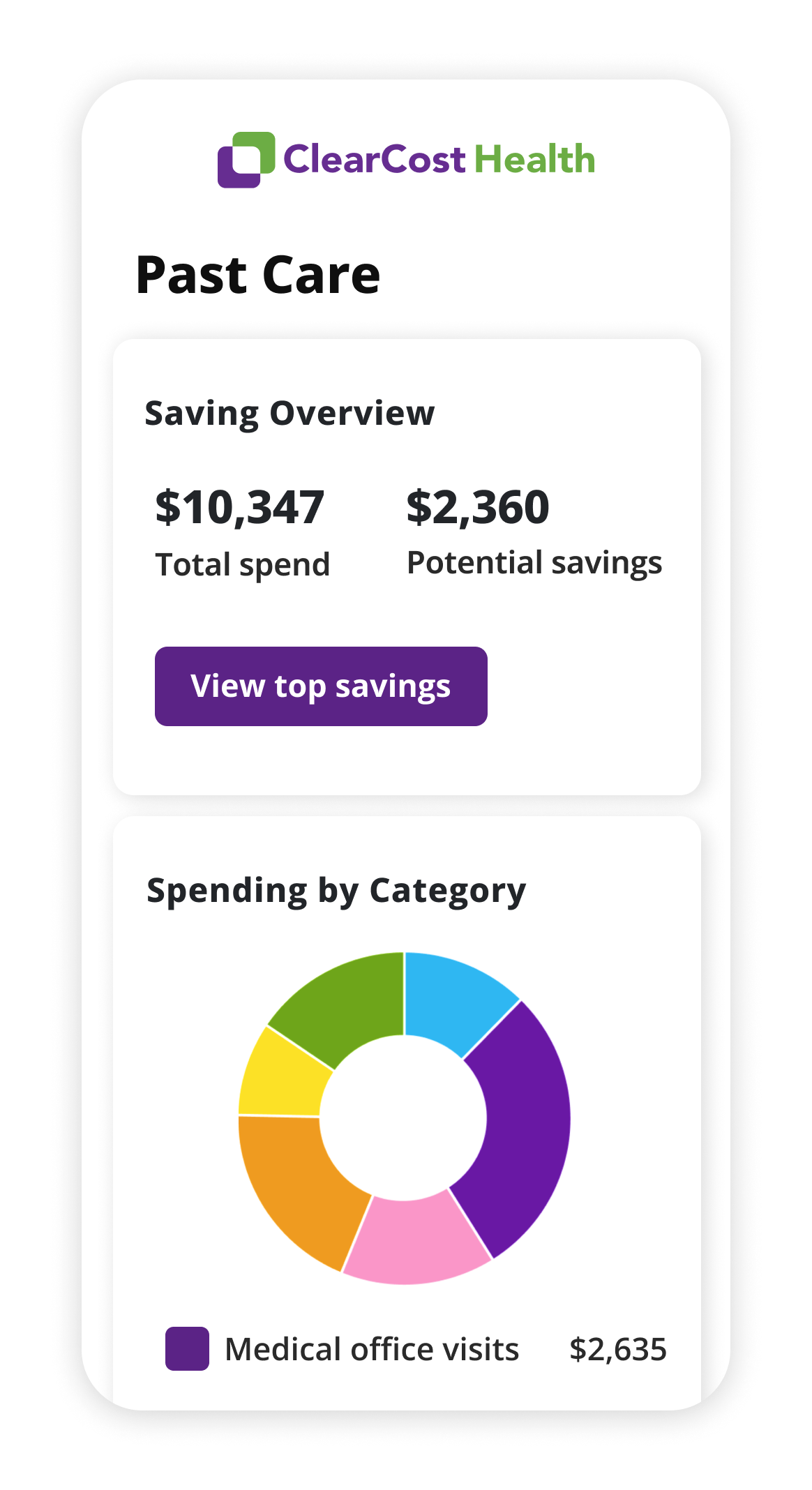Select the Past Care heading
Viewport: 812px width, 1490px height.
click(x=258, y=274)
